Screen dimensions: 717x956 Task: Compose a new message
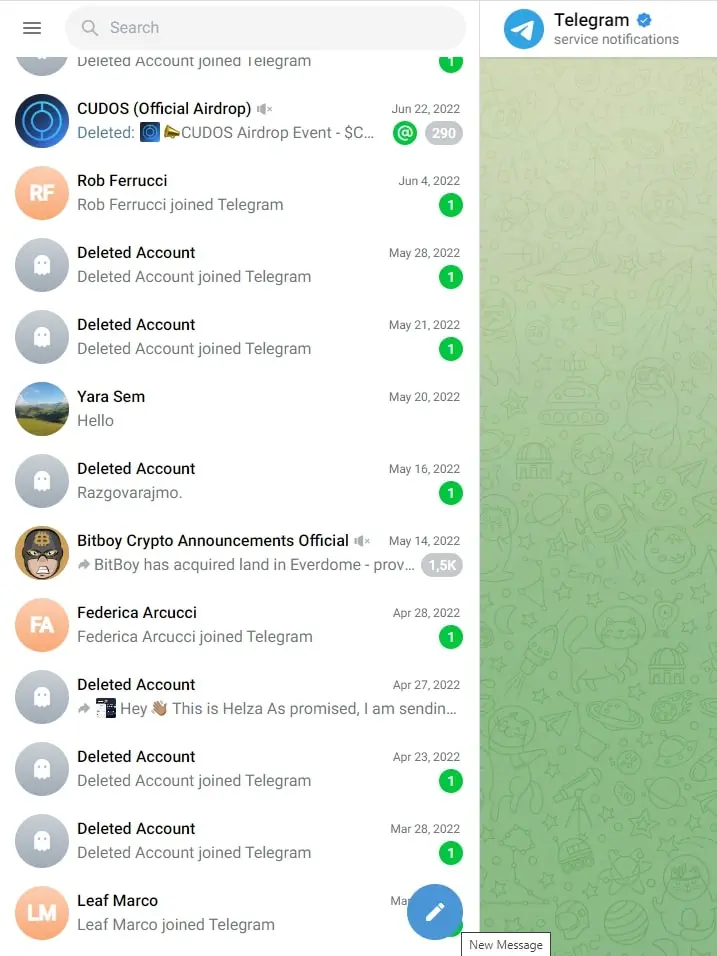(435, 911)
